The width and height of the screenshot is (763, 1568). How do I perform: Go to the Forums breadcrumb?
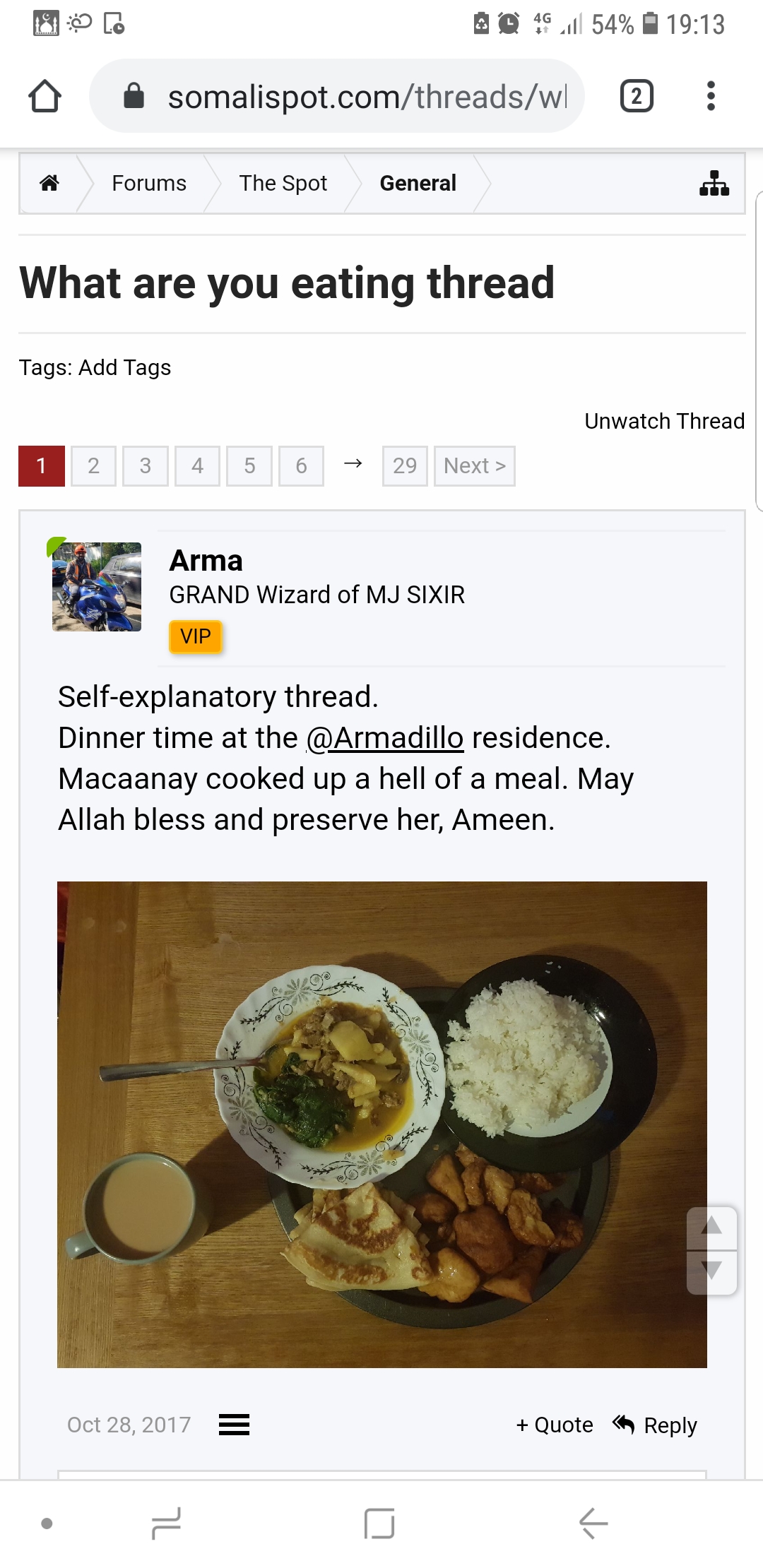click(148, 184)
